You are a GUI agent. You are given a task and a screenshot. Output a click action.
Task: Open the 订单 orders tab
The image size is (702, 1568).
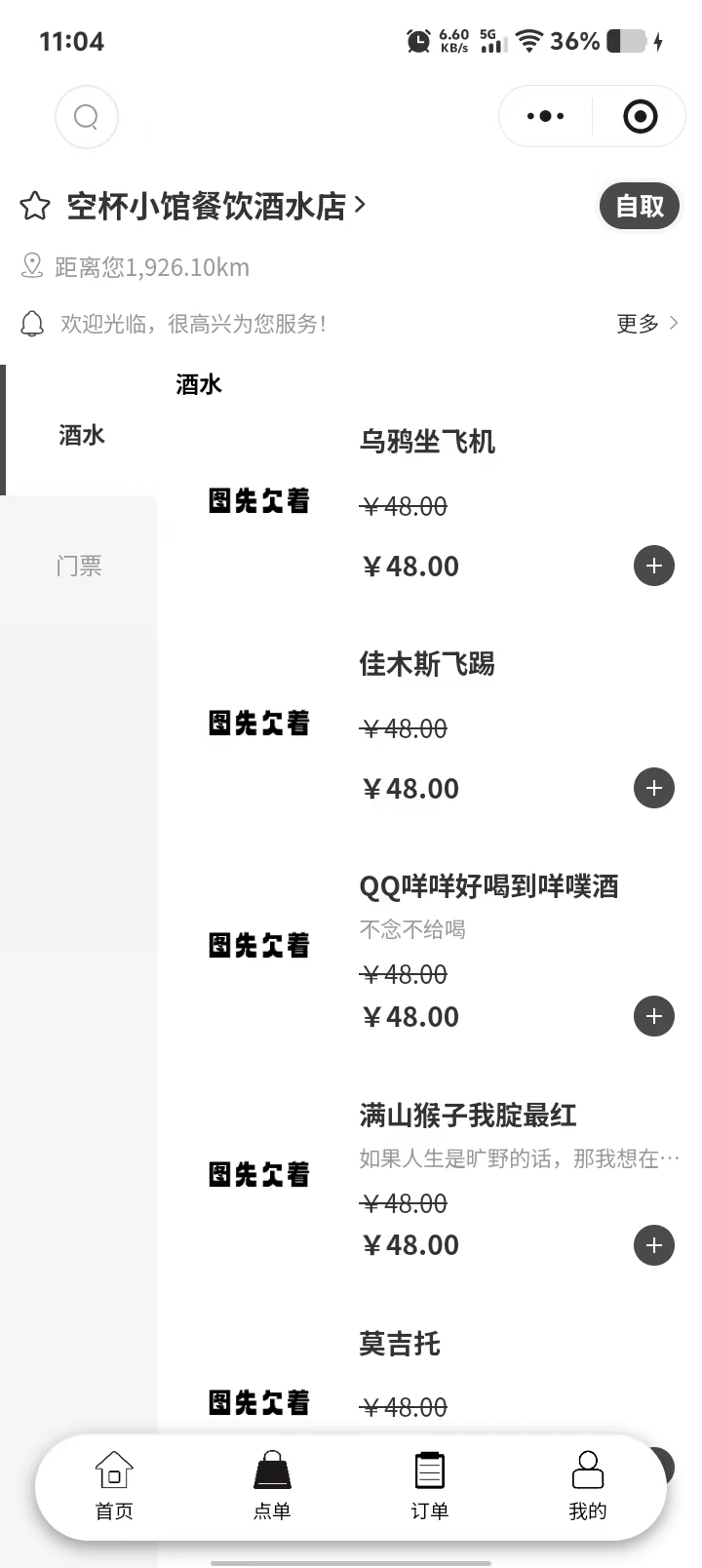(429, 1486)
